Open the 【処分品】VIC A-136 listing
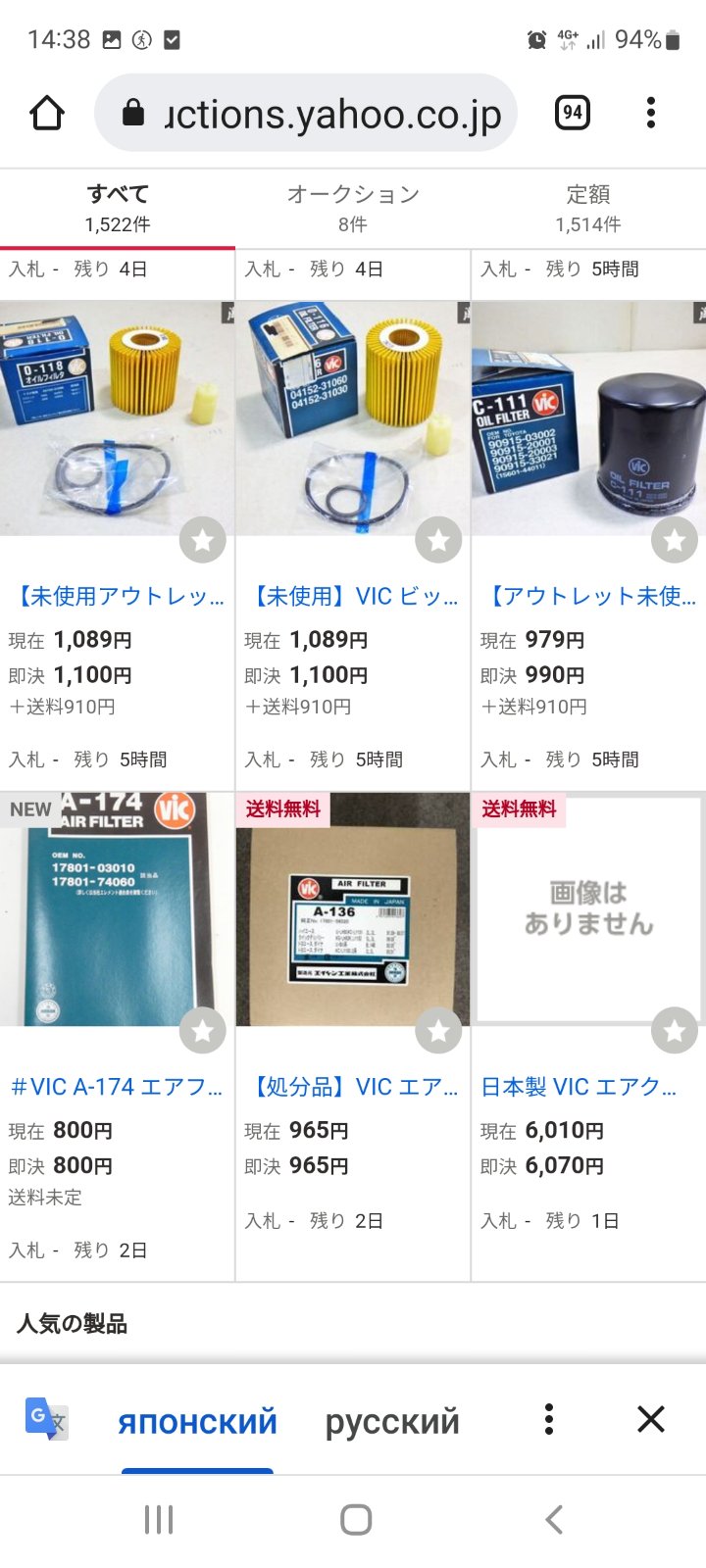Screen dimensions: 706x1568 [x=353, y=1087]
